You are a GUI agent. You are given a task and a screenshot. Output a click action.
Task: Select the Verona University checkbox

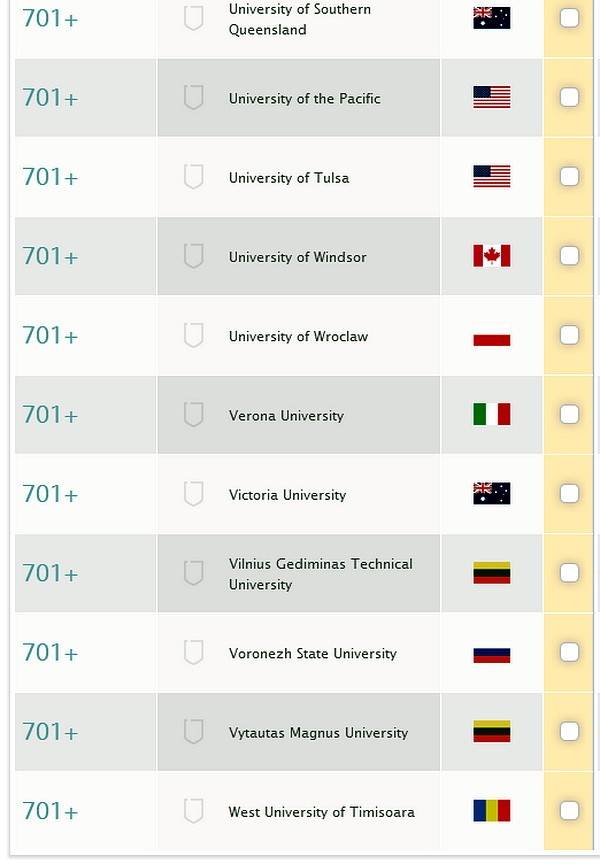[x=569, y=414]
